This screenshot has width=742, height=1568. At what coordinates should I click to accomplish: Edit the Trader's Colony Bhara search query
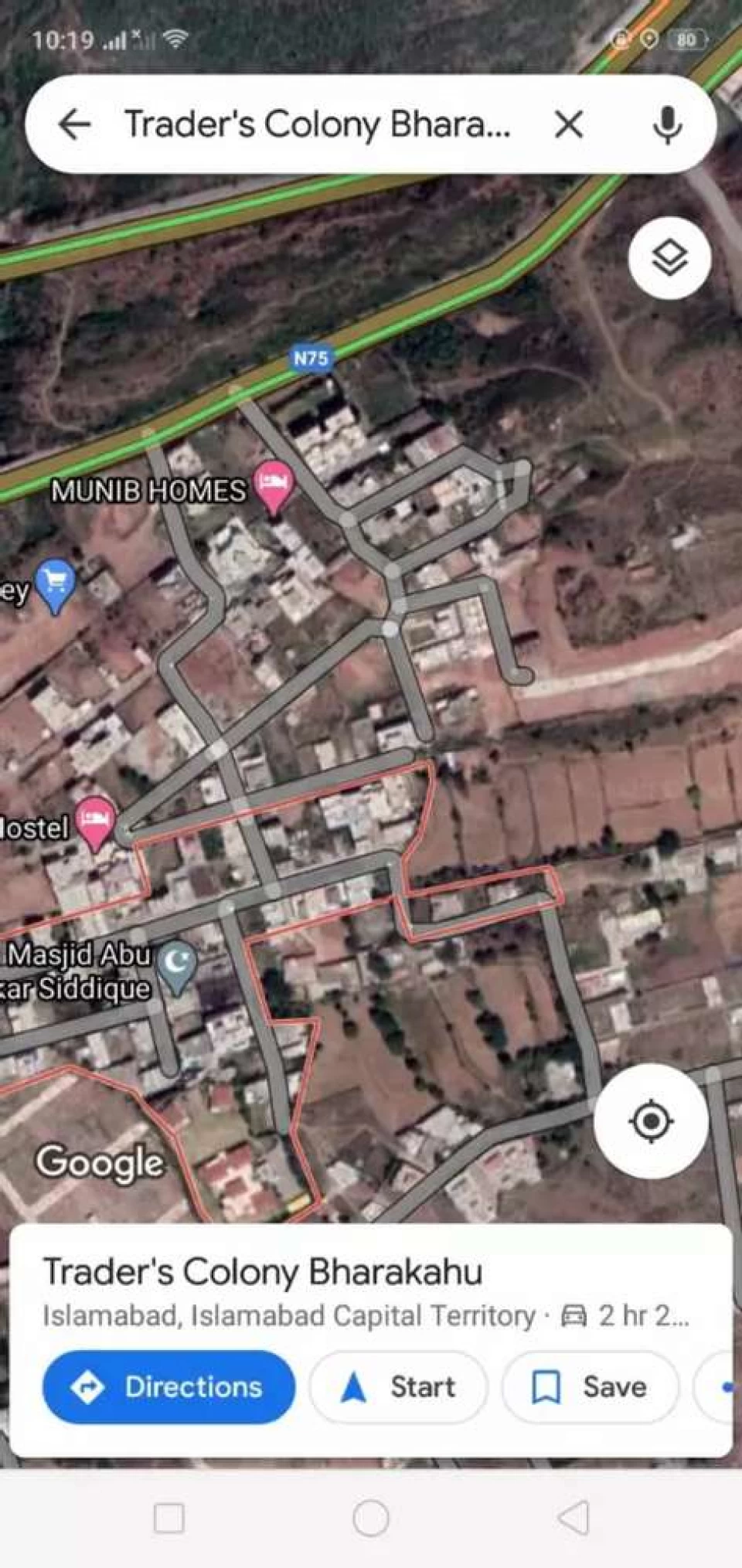318,124
